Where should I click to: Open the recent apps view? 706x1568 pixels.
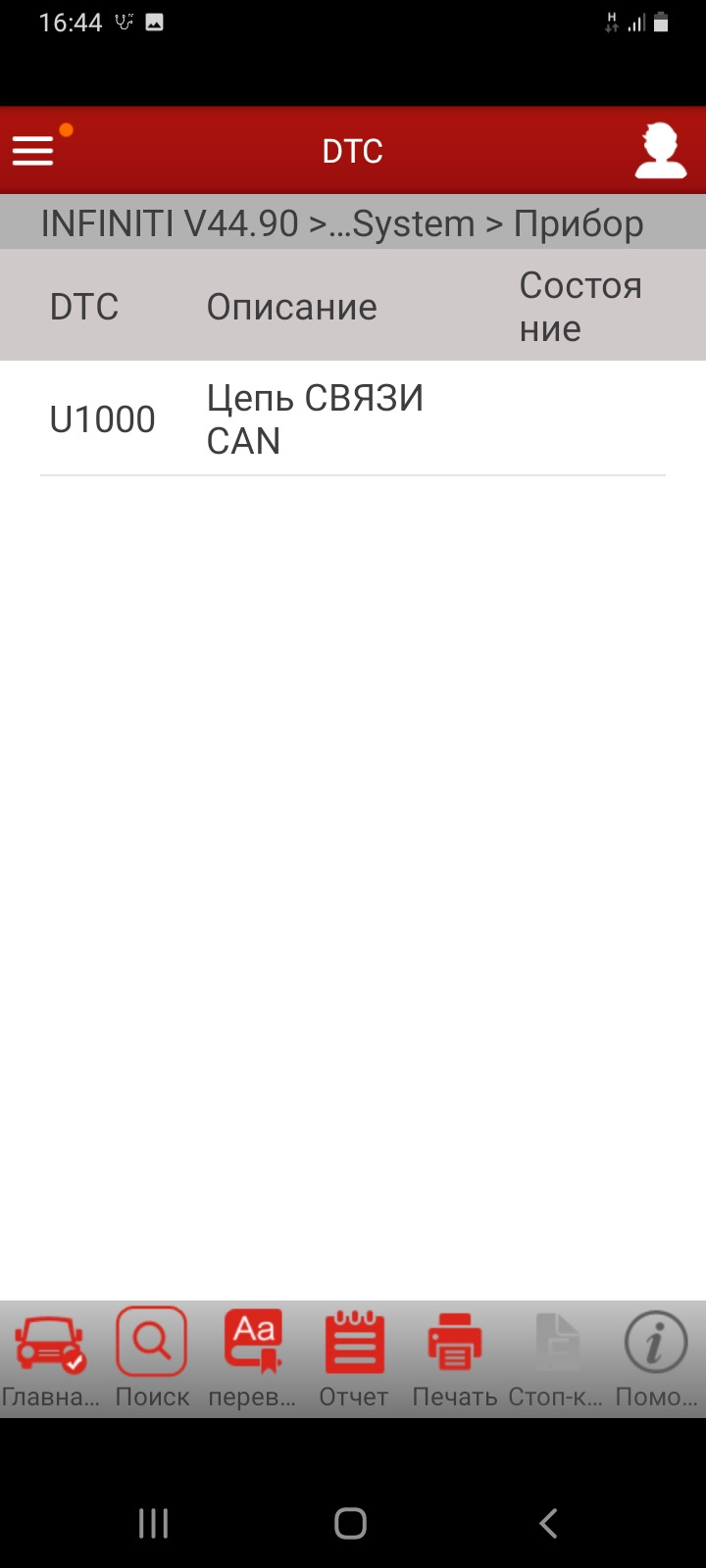click(153, 1523)
